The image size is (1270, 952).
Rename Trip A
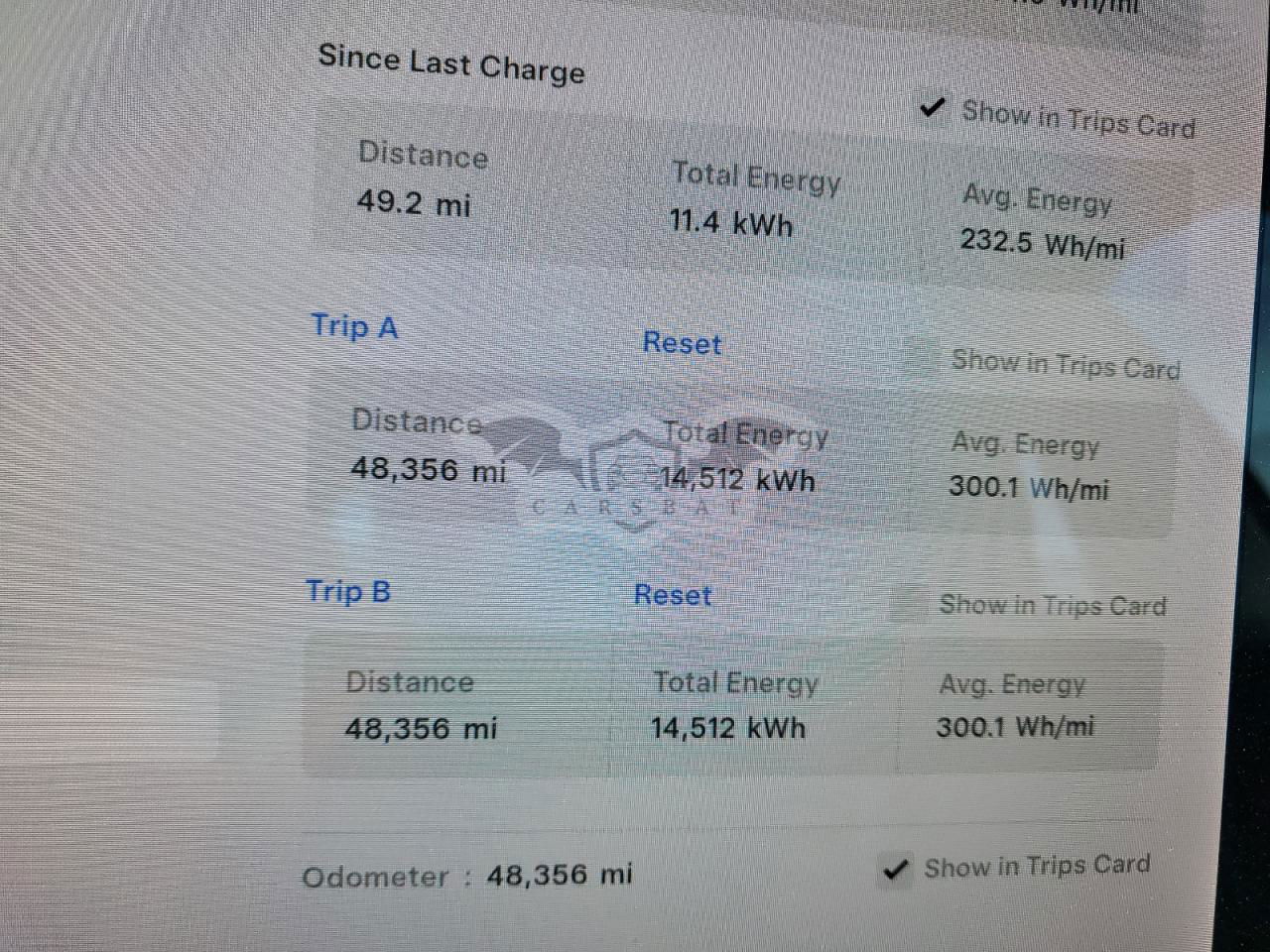354,326
